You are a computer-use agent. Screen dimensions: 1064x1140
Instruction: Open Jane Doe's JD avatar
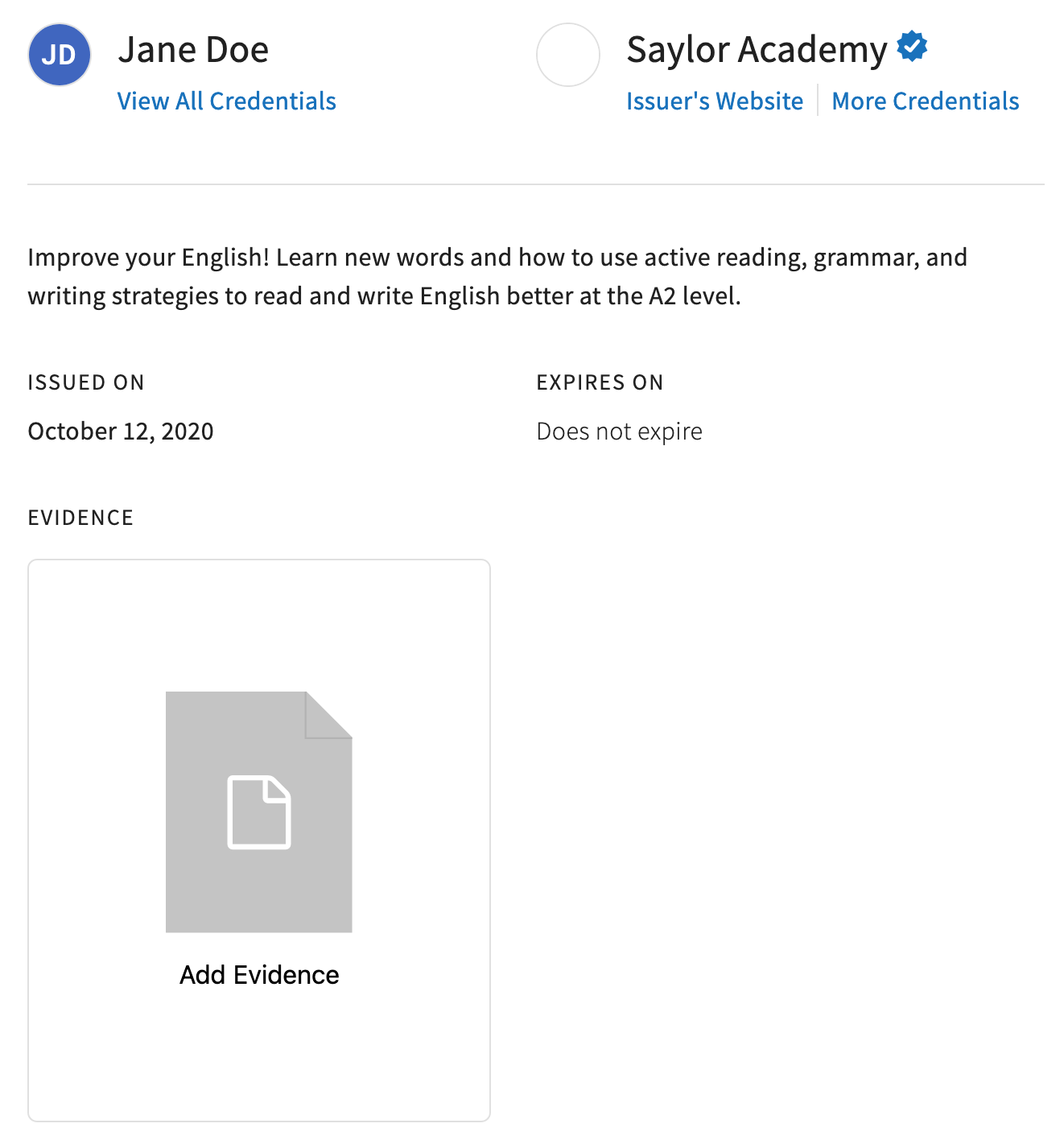(60, 55)
